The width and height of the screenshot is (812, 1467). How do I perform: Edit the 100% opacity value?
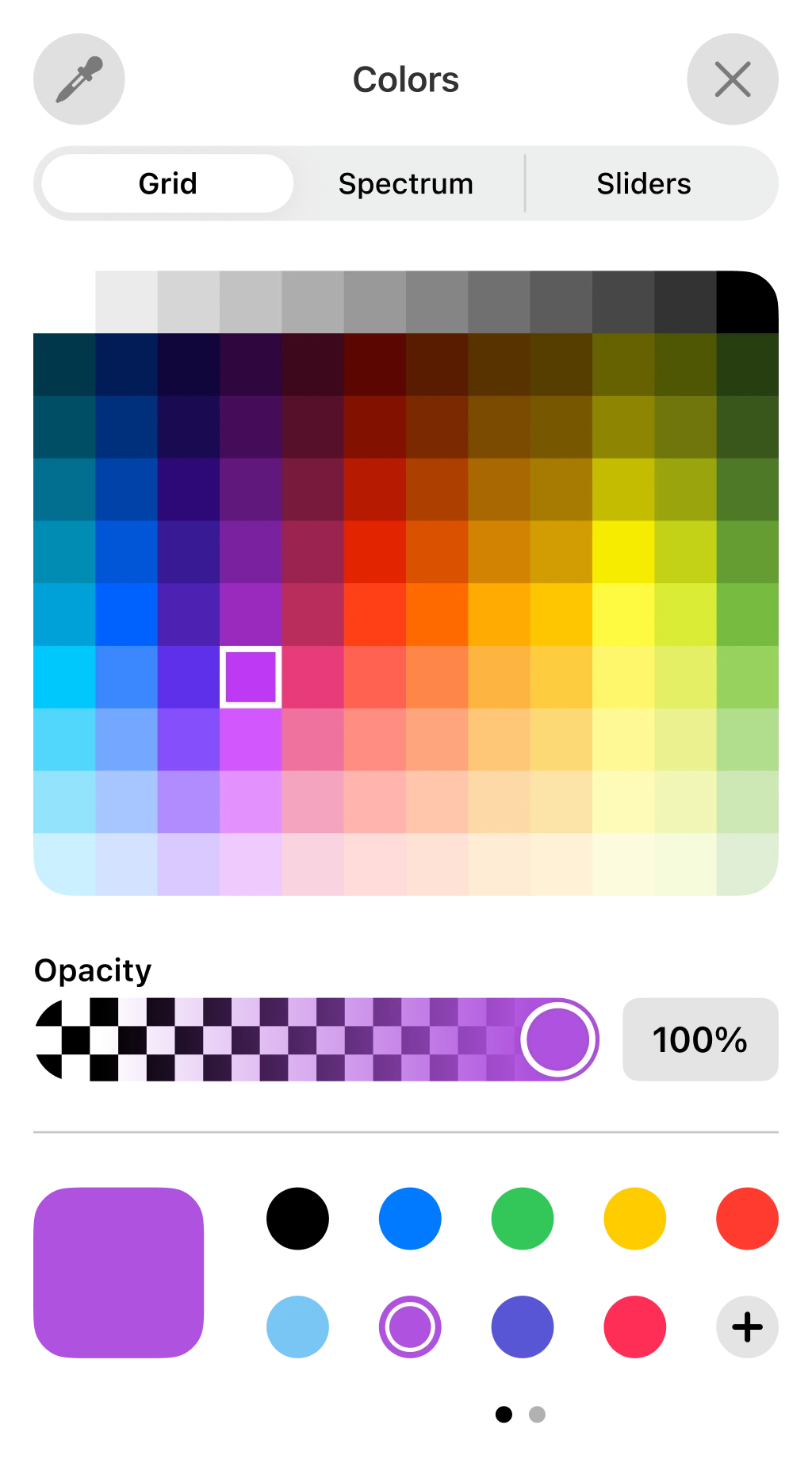[700, 1039]
